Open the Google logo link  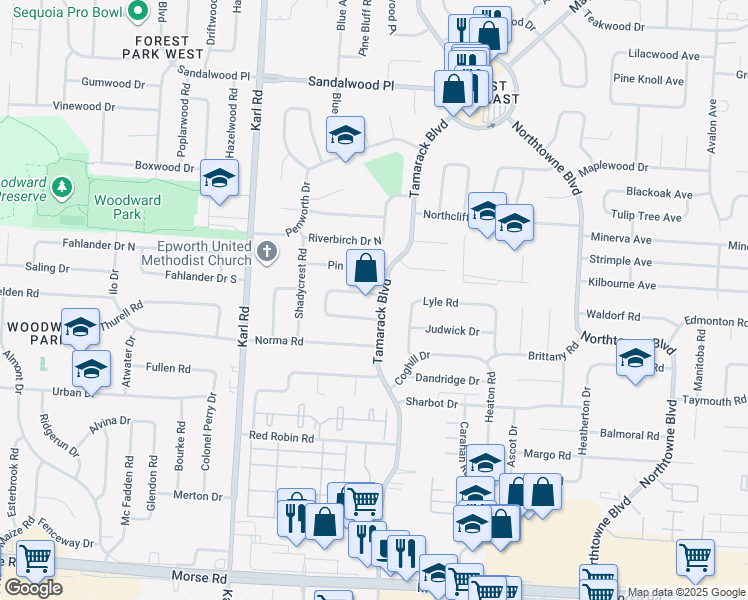[x=33, y=588]
